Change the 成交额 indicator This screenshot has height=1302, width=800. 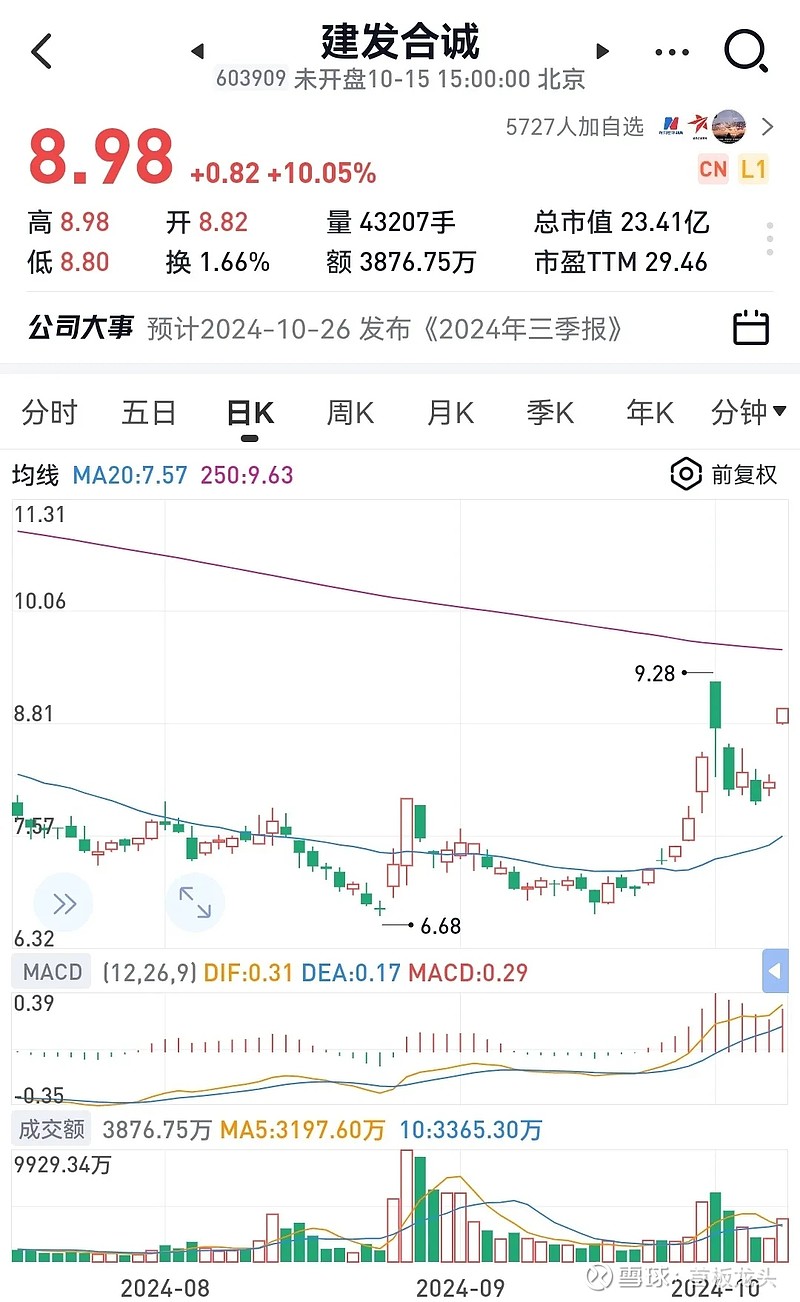53,1129
